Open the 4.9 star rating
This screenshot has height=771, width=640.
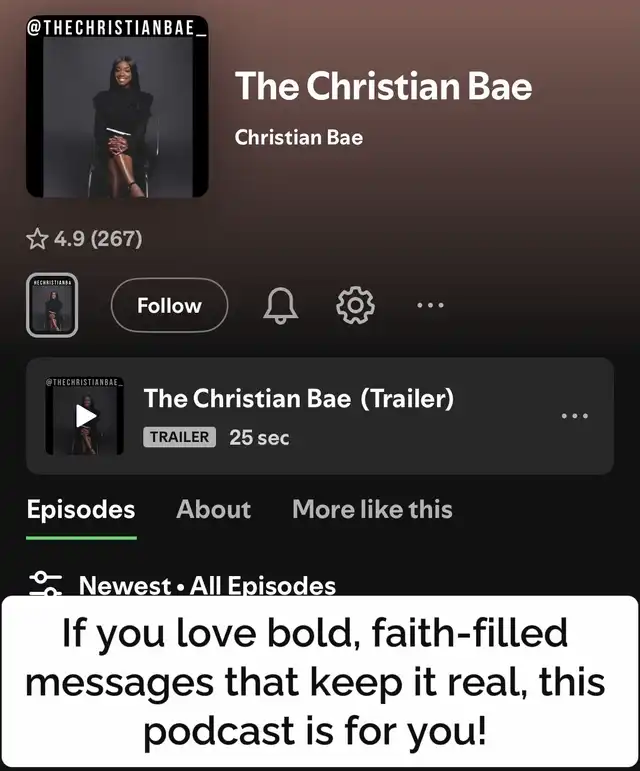coord(84,239)
